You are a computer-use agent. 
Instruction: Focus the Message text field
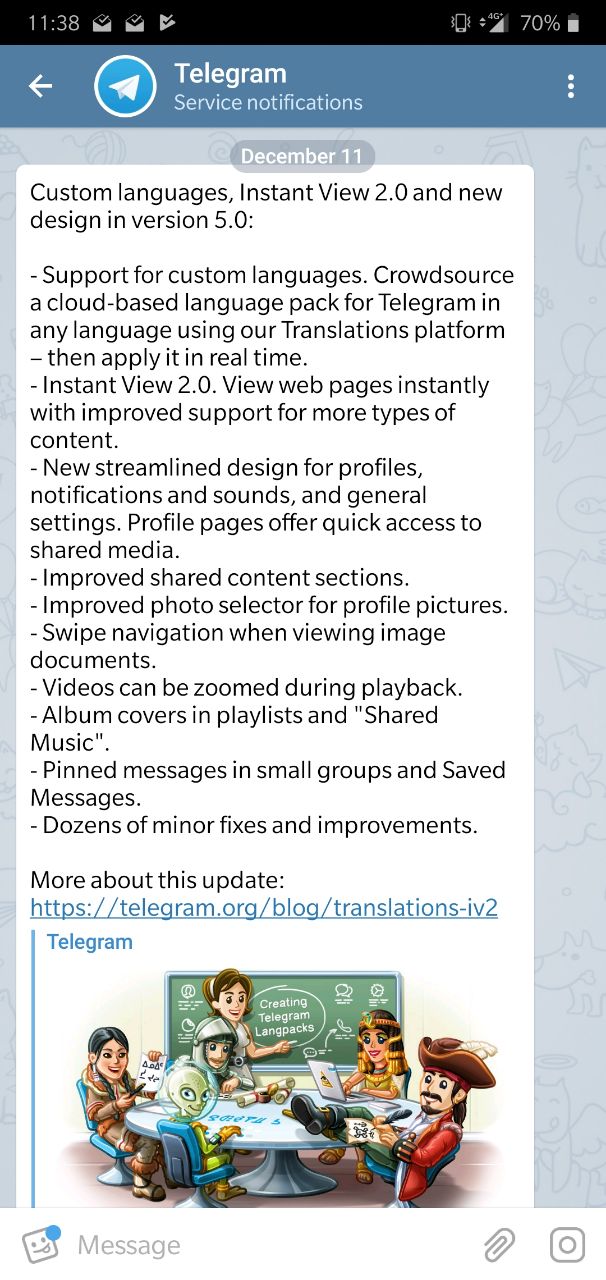(270, 1245)
